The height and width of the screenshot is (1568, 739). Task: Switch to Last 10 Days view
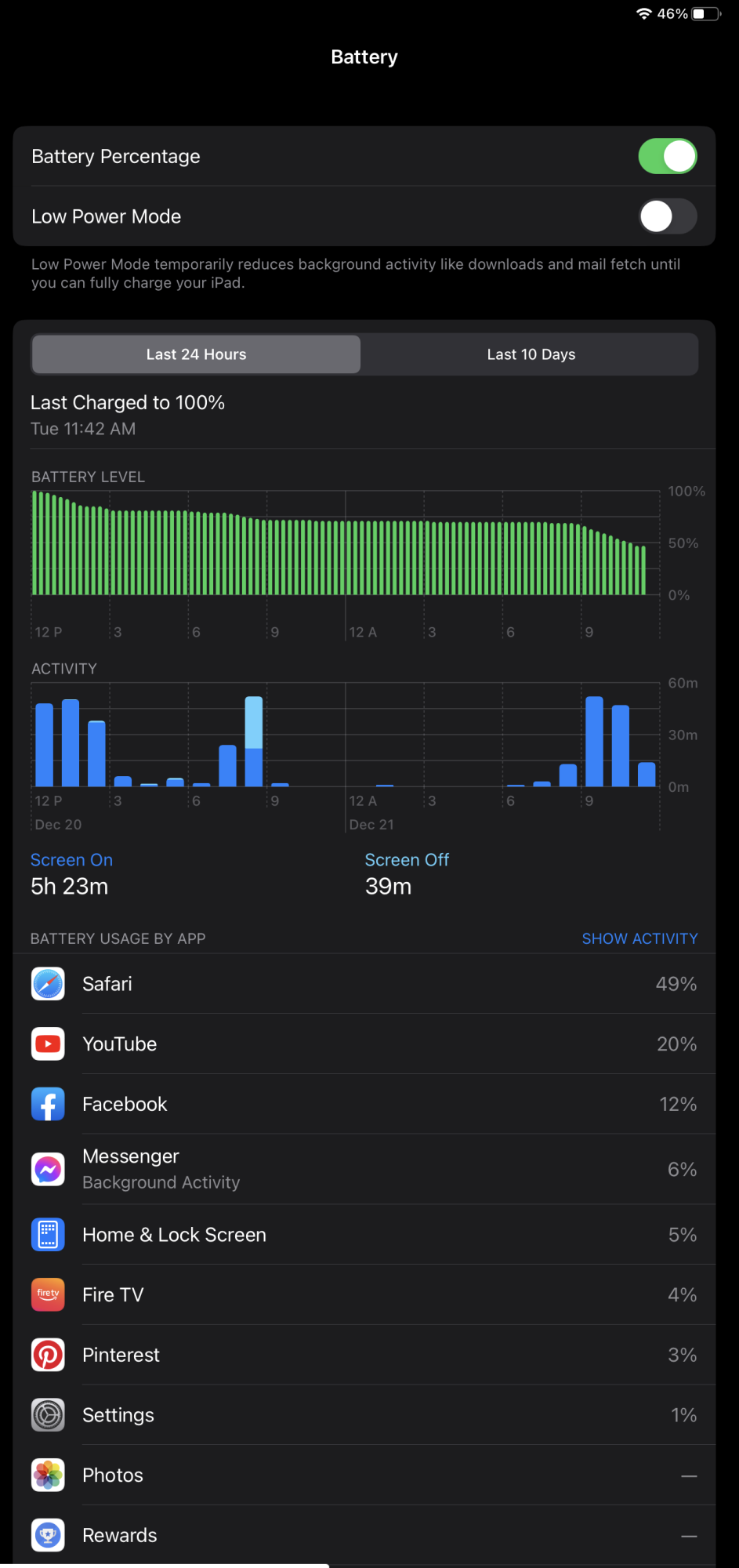pos(531,354)
